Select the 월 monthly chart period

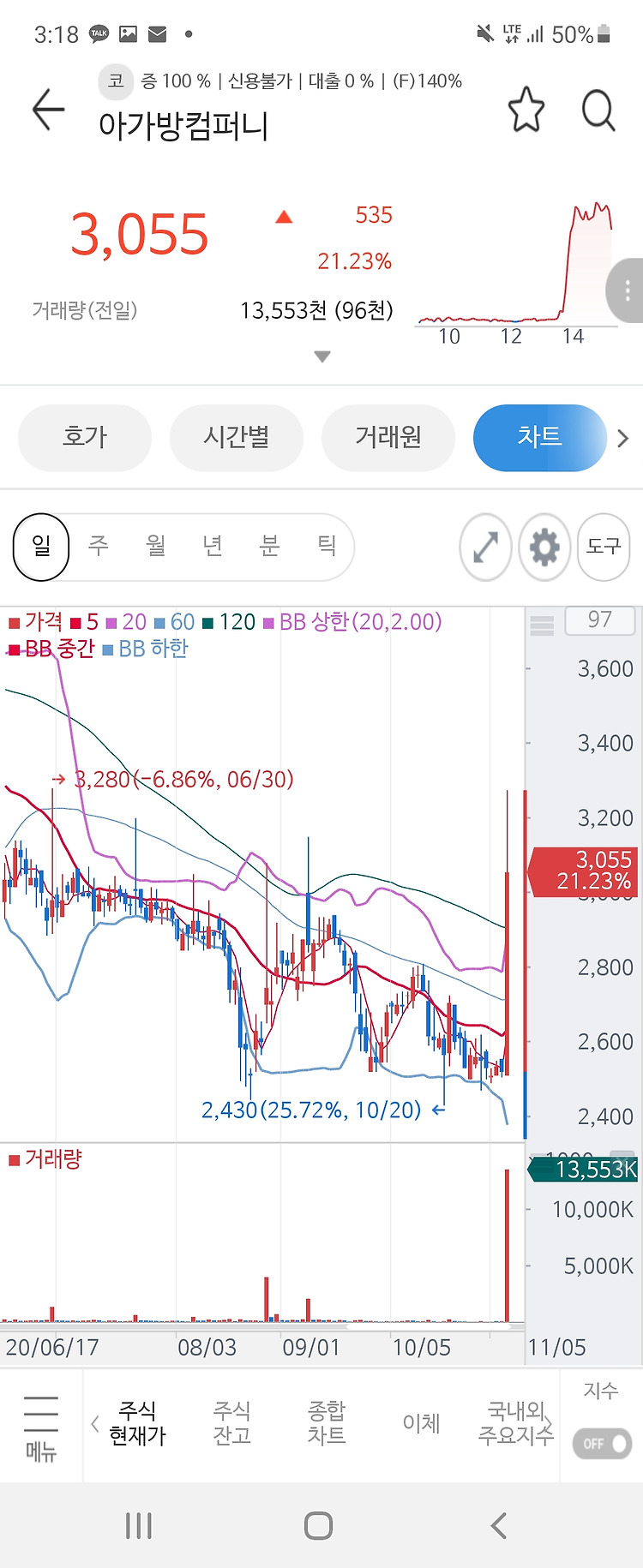155,545
